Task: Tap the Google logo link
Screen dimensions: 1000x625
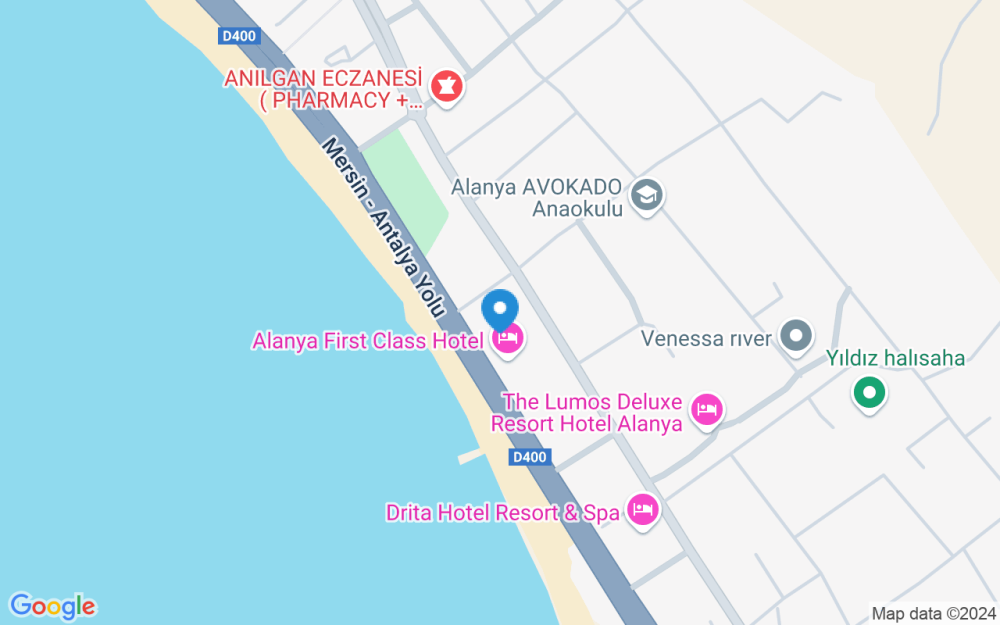Action: (x=52, y=606)
